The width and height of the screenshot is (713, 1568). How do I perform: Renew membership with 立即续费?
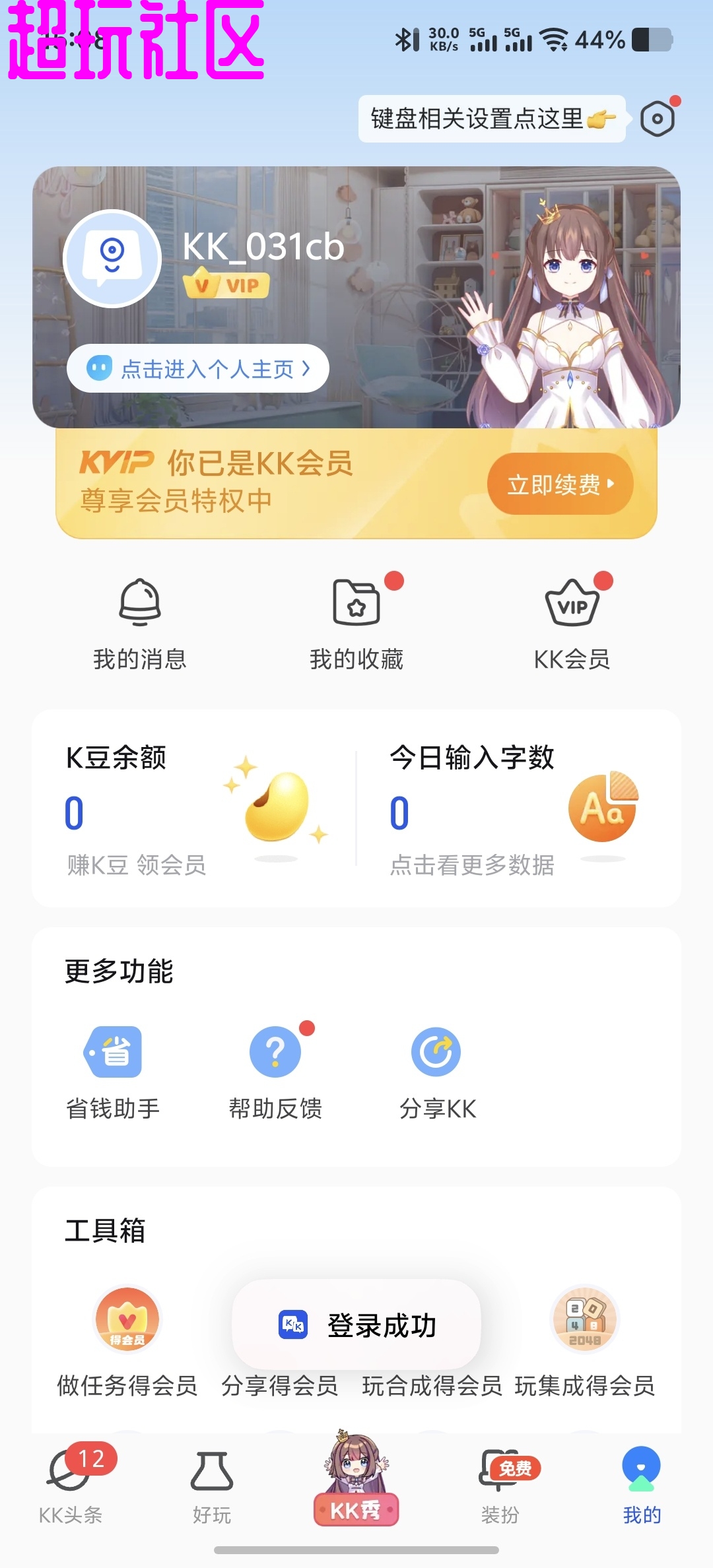560,484
